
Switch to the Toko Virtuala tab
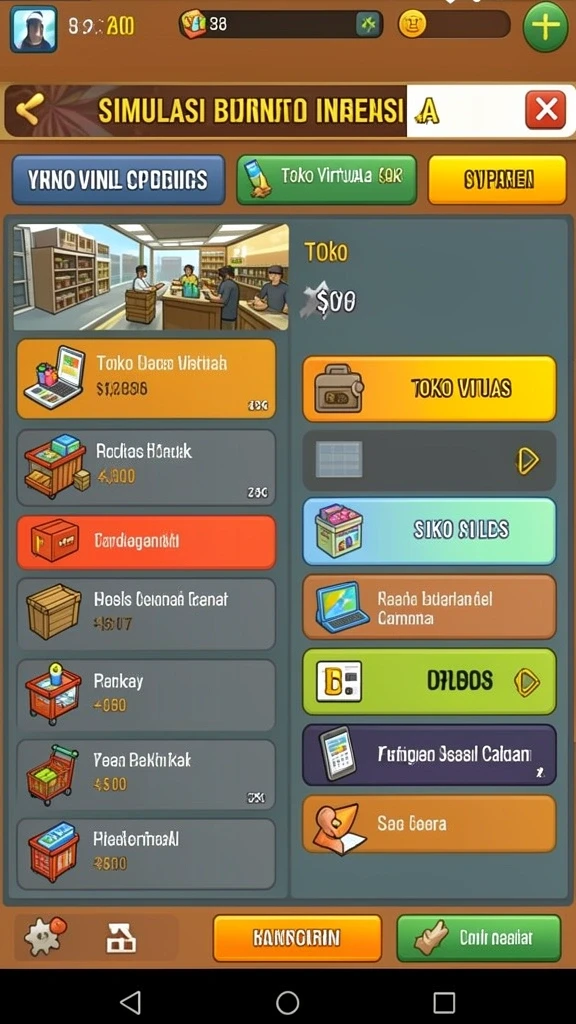pos(327,179)
